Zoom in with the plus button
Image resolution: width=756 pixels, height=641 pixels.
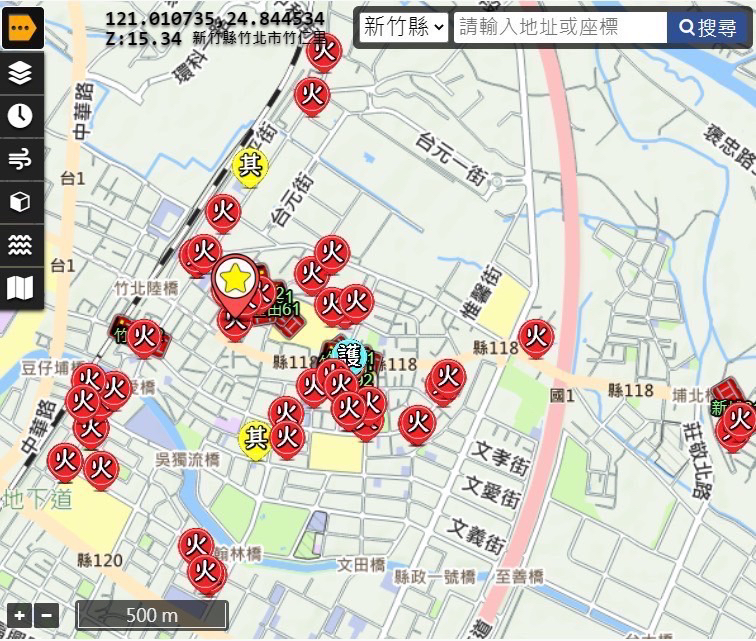(x=20, y=615)
